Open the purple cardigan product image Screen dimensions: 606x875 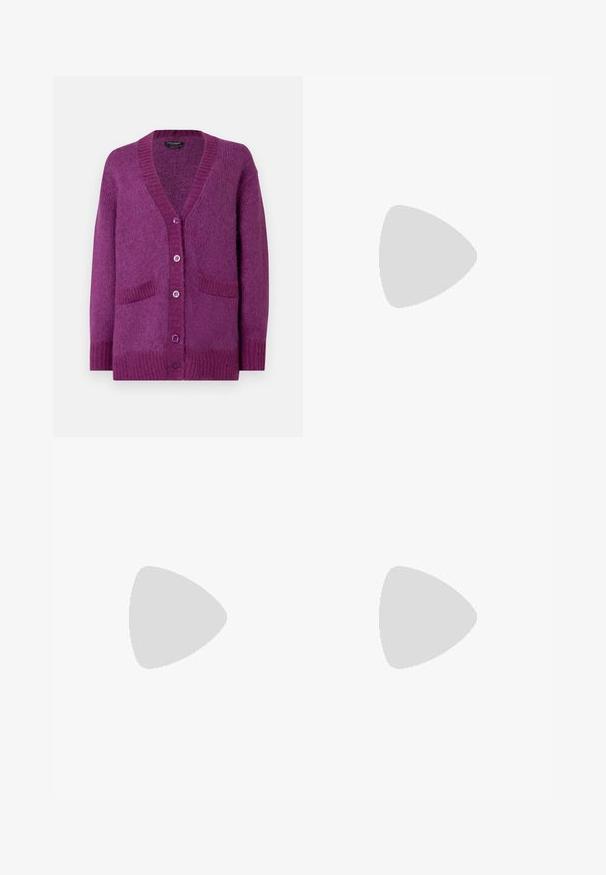[x=177, y=256]
